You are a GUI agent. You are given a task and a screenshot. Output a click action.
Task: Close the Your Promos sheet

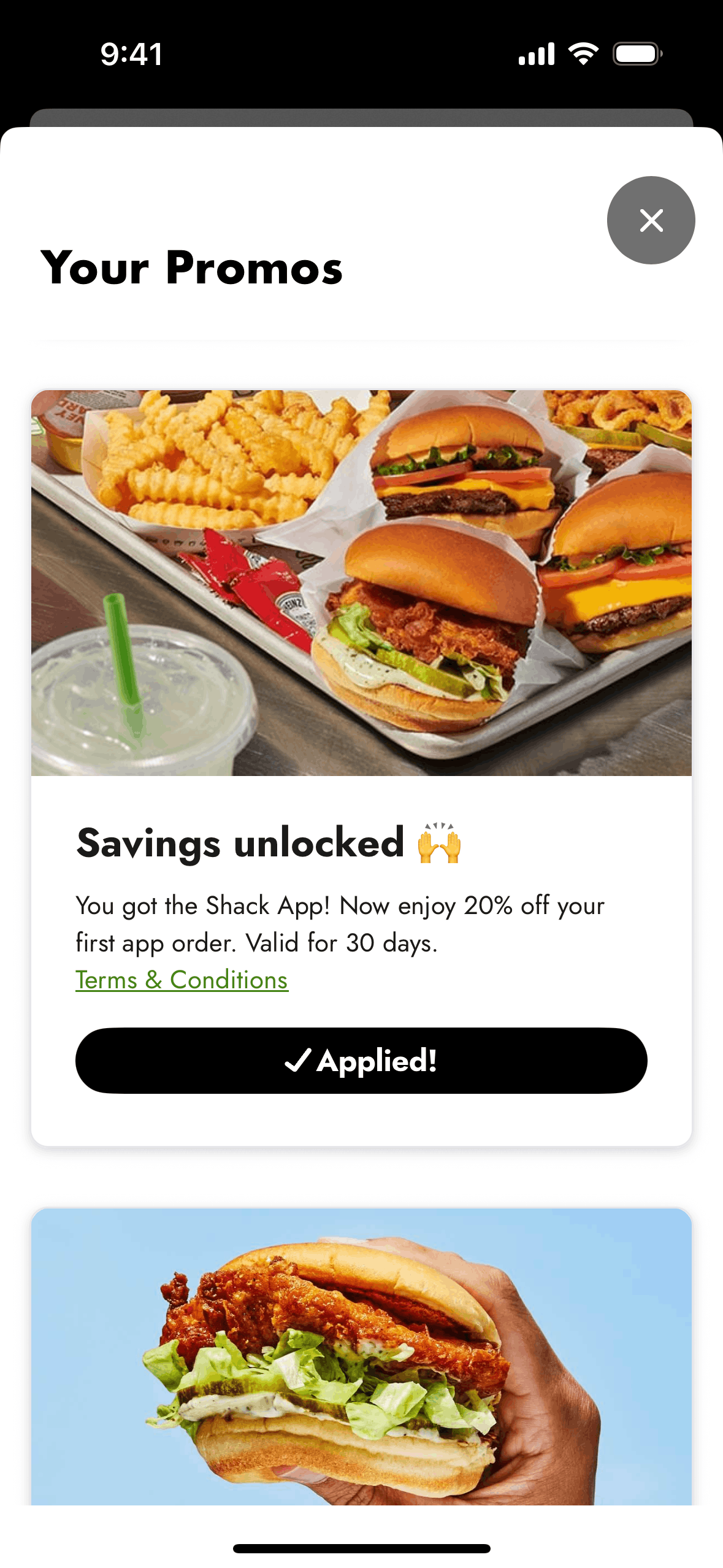tap(651, 220)
